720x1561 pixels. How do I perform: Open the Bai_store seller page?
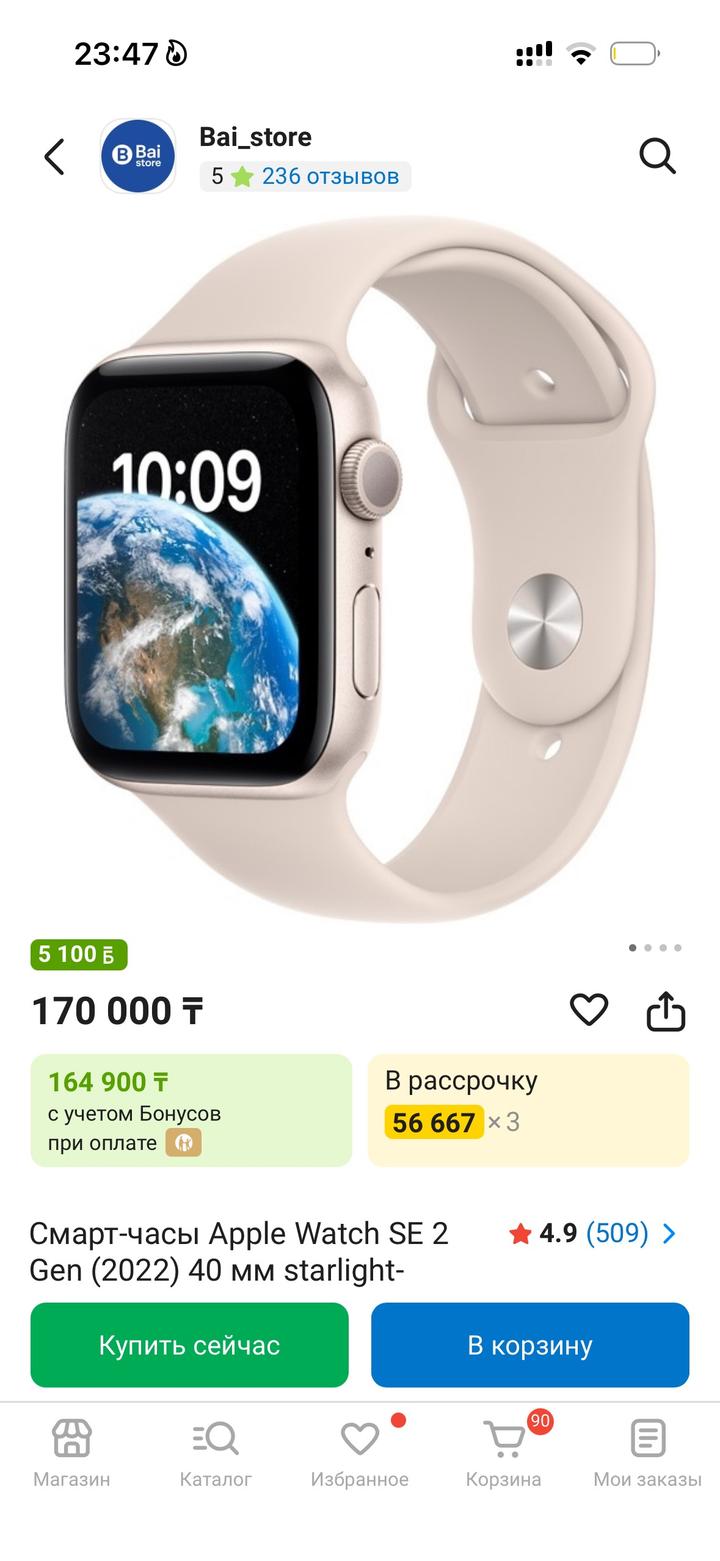(x=255, y=137)
